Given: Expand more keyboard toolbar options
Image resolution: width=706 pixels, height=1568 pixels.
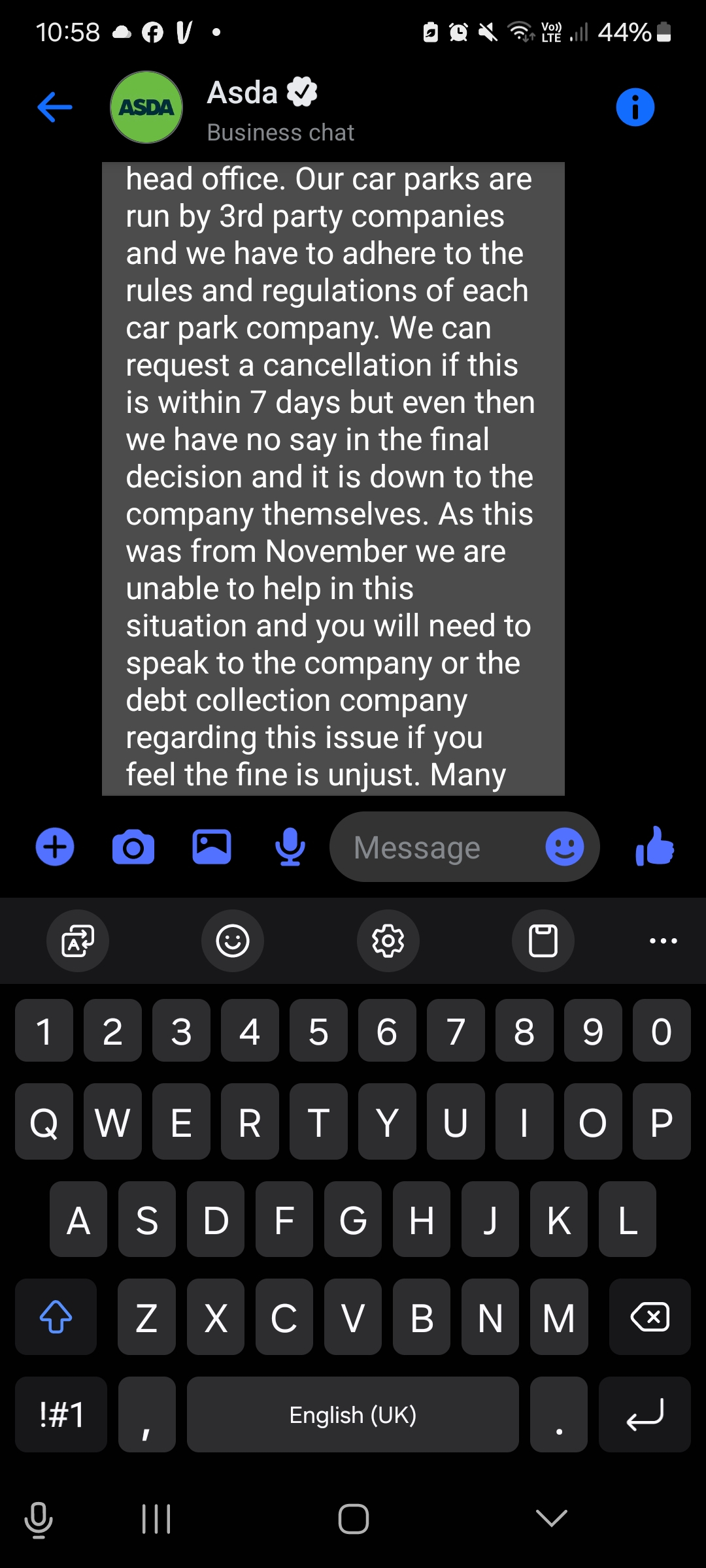Looking at the screenshot, I should click(x=663, y=941).
